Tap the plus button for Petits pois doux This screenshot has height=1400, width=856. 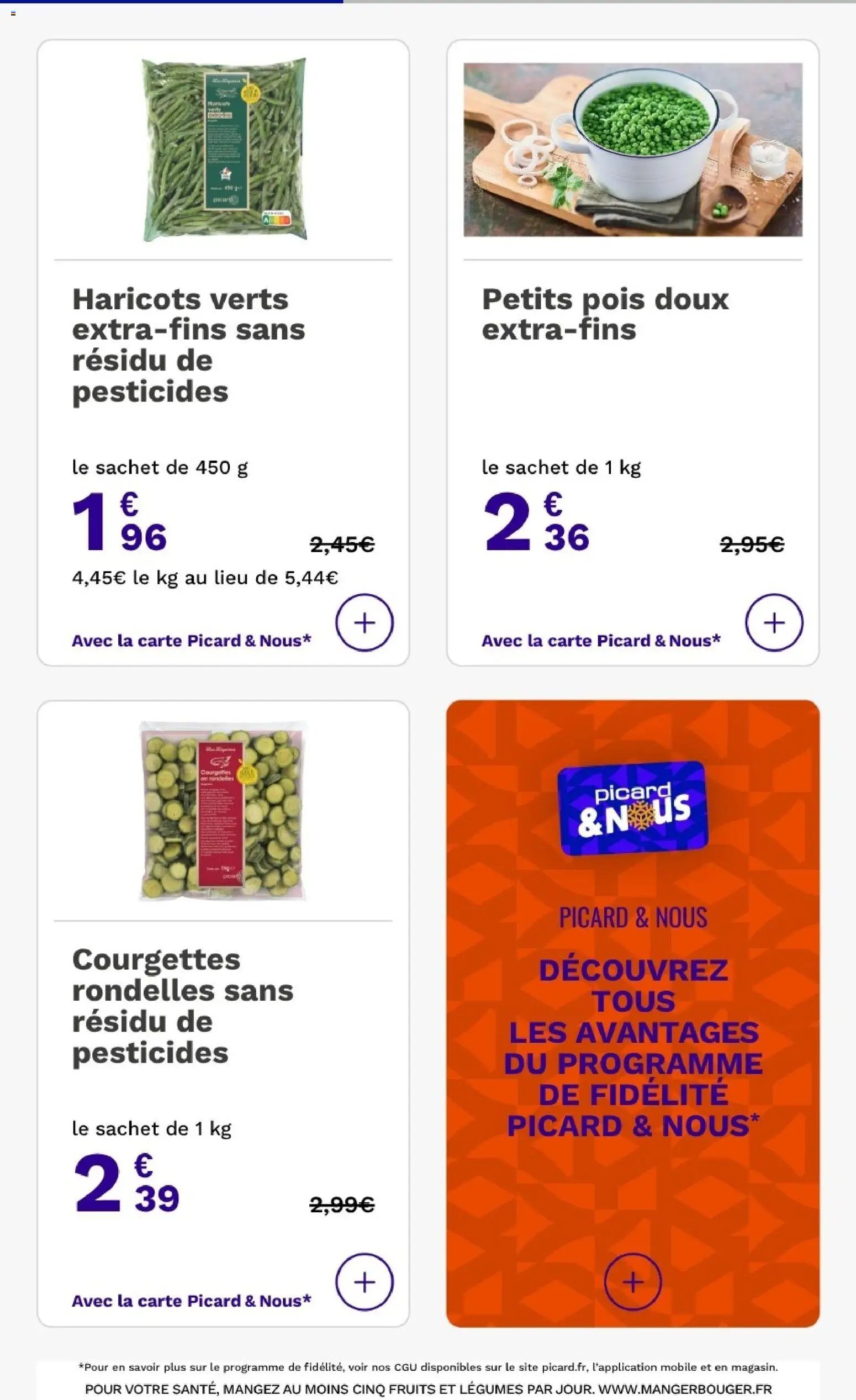[x=774, y=623]
